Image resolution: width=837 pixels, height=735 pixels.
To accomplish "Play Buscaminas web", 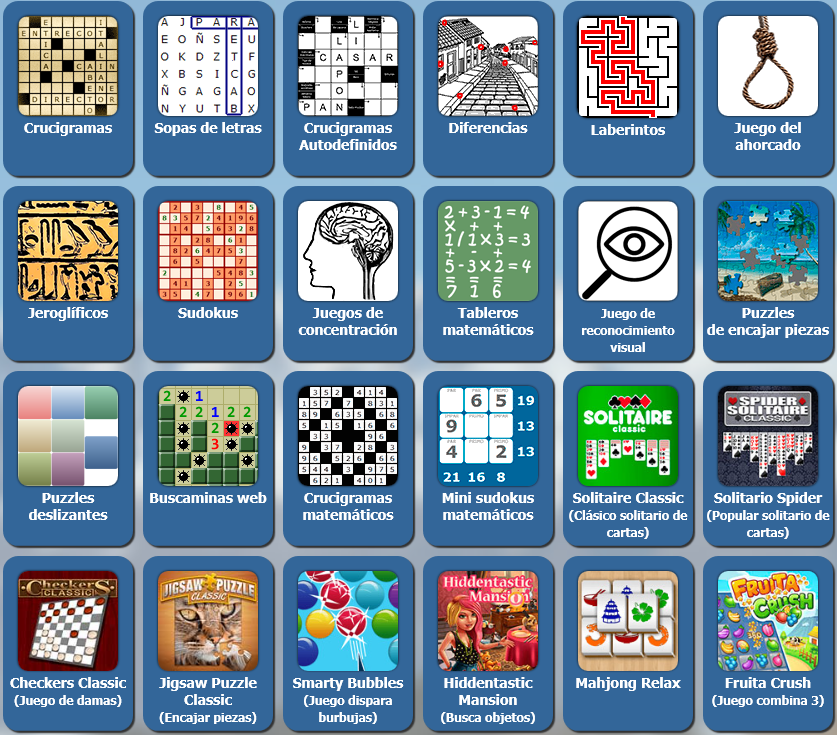I will (208, 436).
